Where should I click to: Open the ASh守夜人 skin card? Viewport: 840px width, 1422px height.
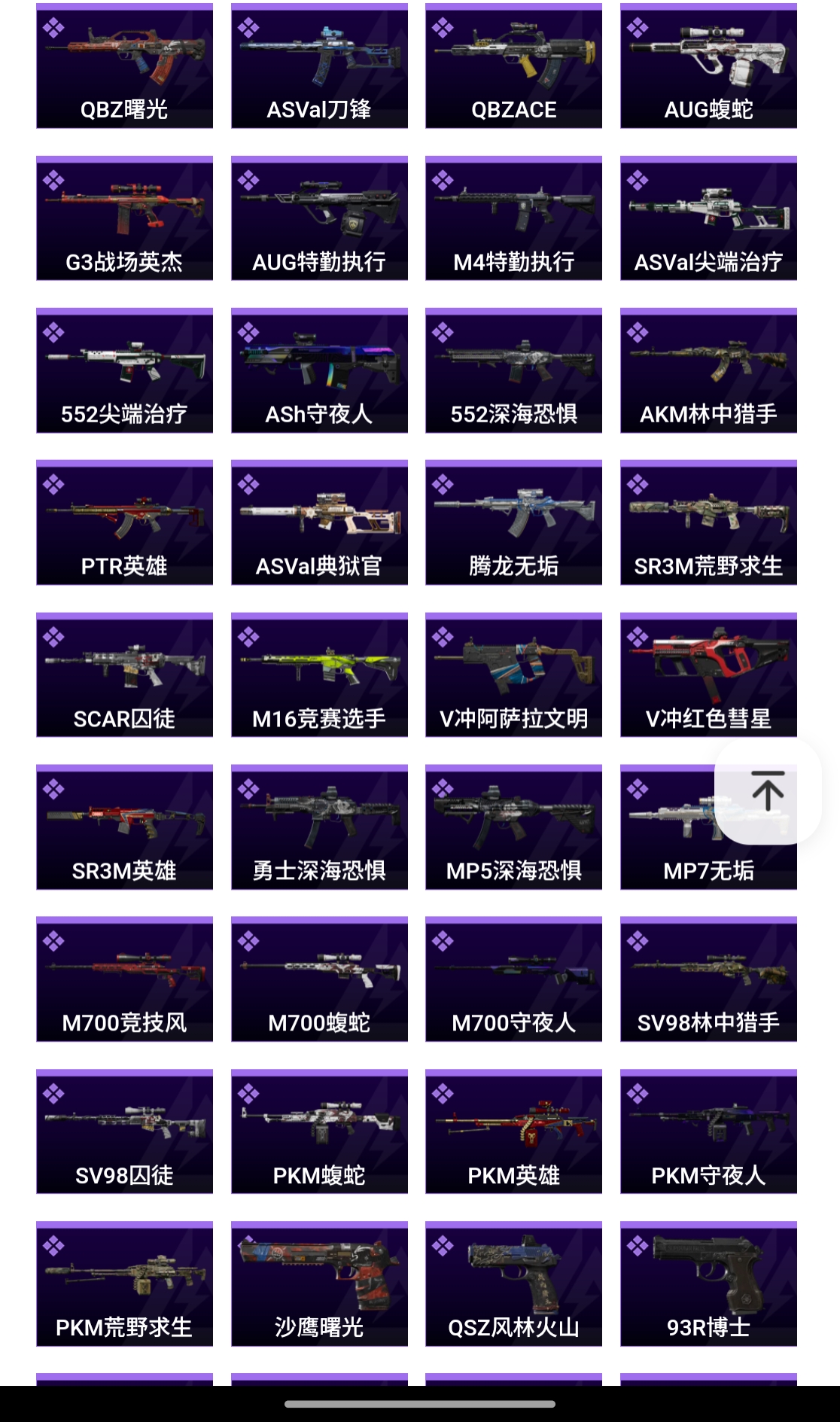point(319,370)
